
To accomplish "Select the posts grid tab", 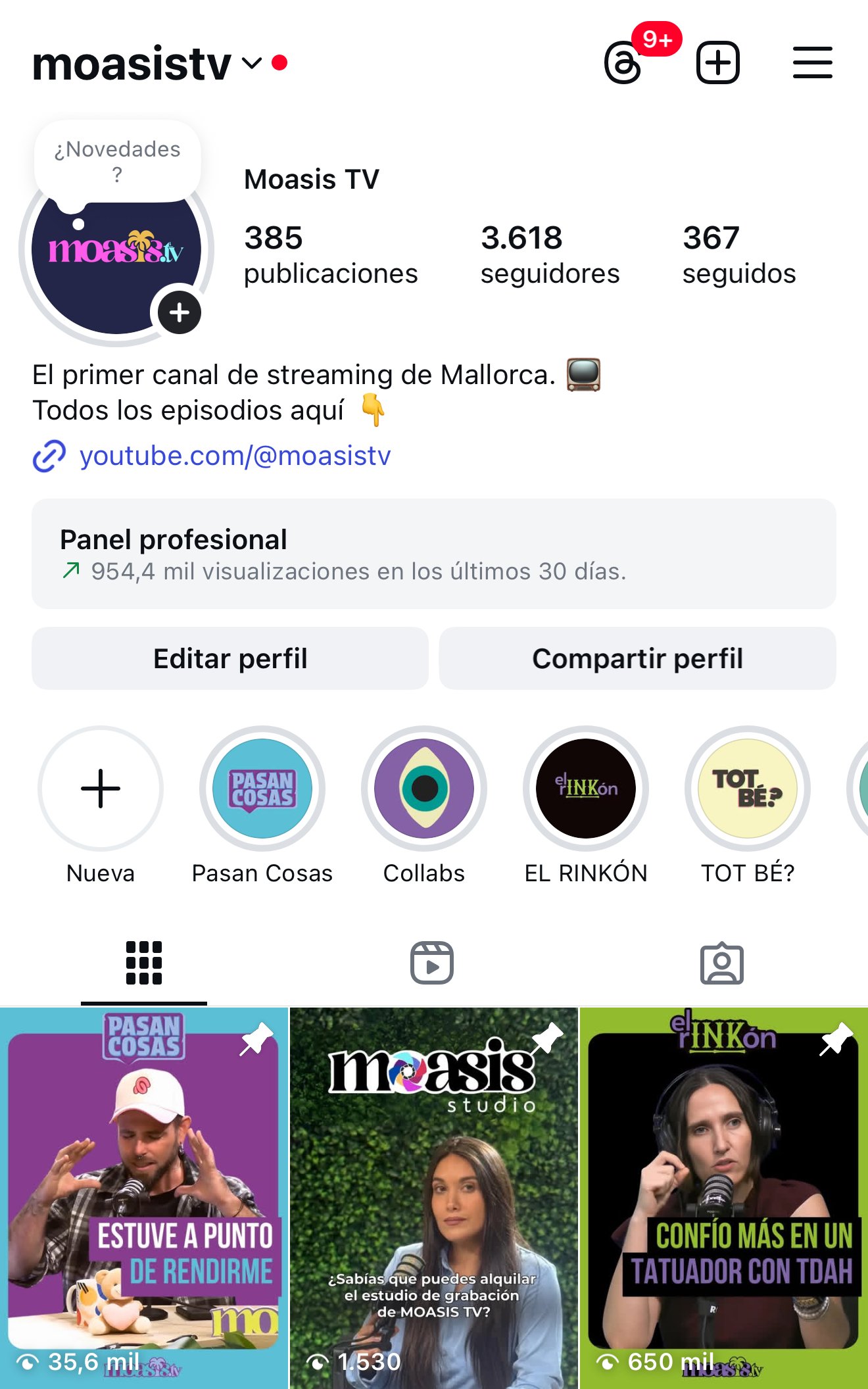I will click(145, 963).
